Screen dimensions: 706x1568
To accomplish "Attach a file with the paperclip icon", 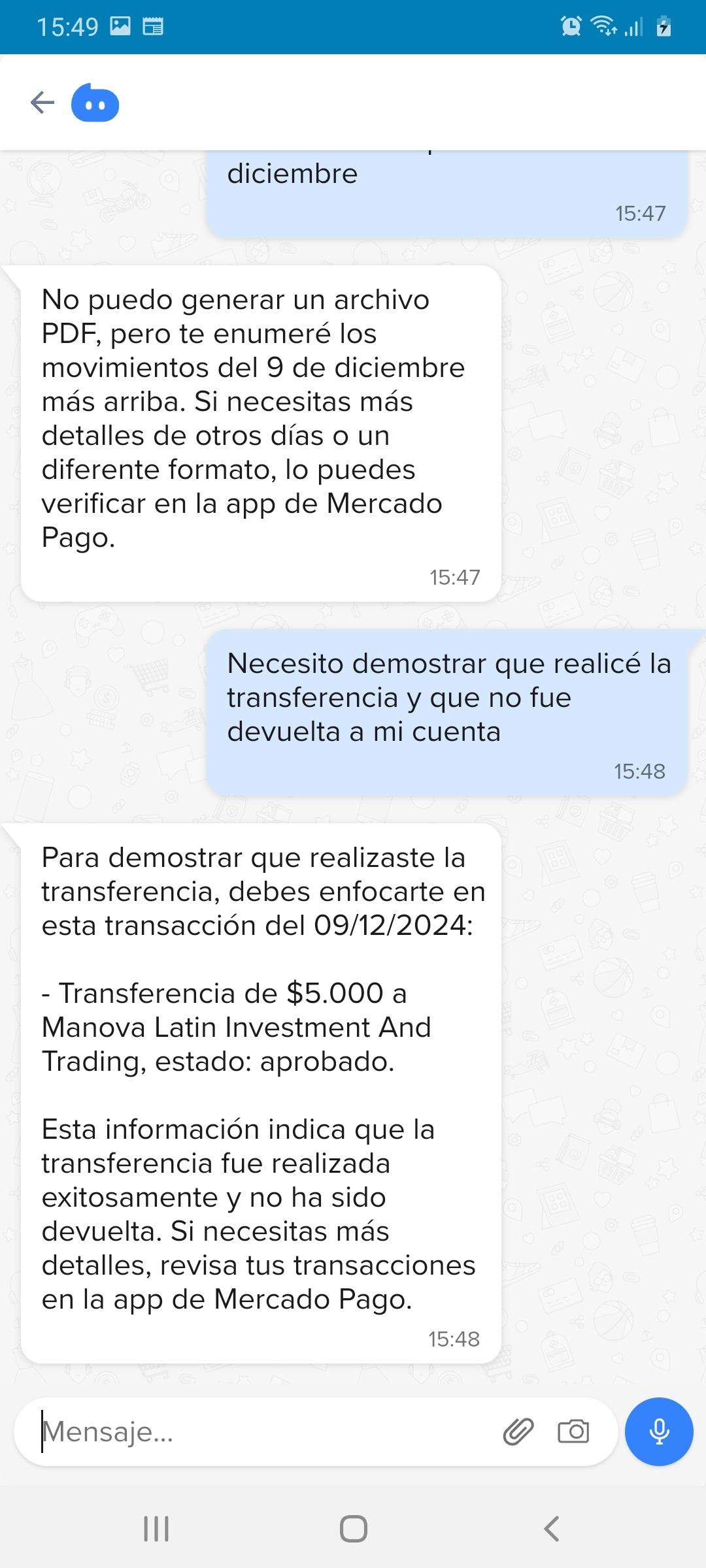I will [x=518, y=1431].
